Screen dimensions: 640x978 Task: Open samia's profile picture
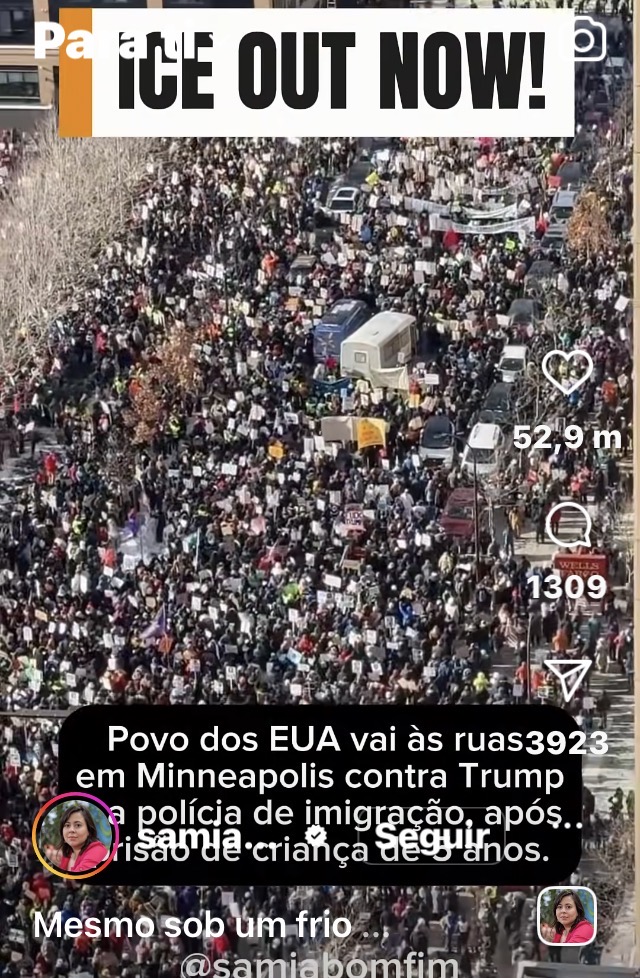tap(75, 836)
